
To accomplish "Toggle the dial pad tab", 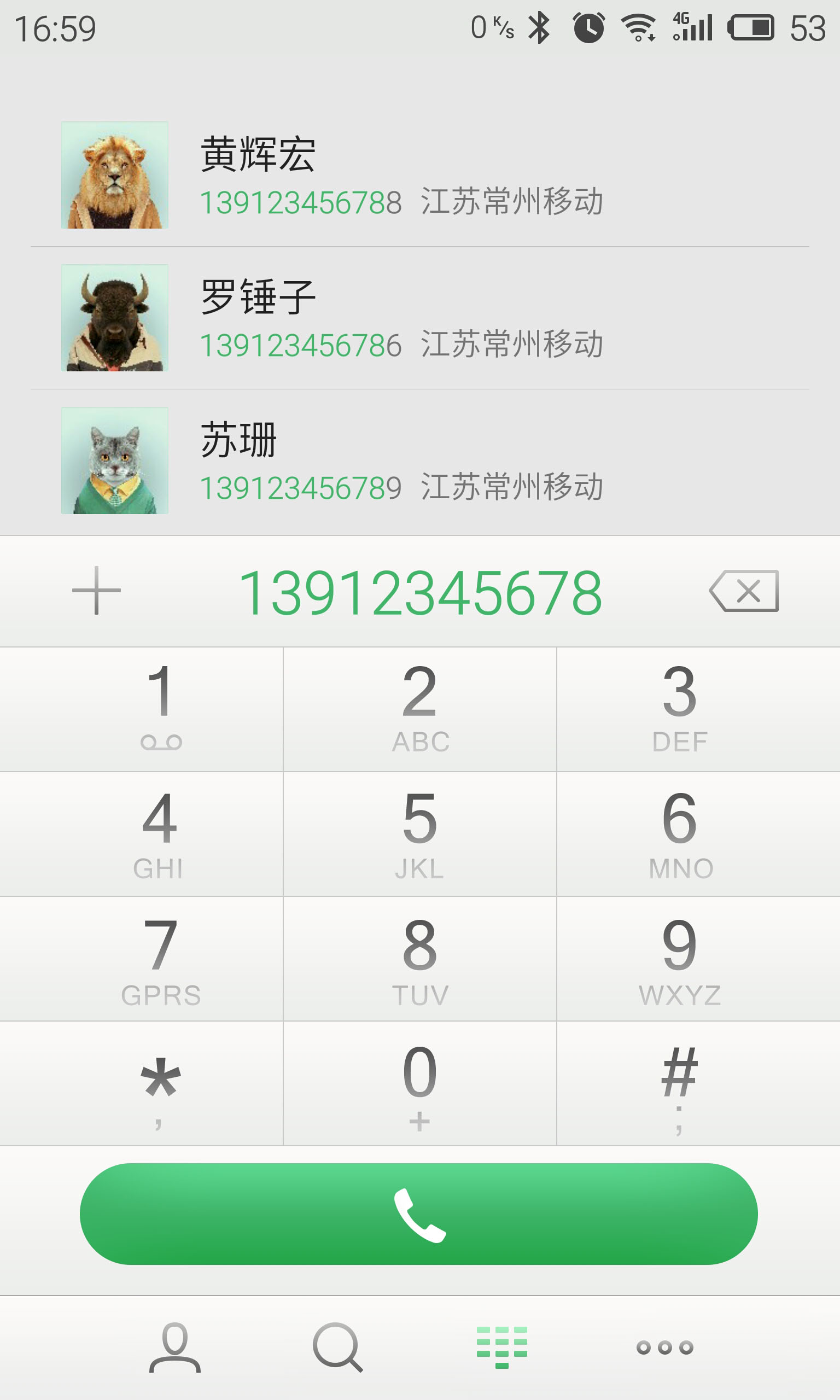I will [x=502, y=1347].
